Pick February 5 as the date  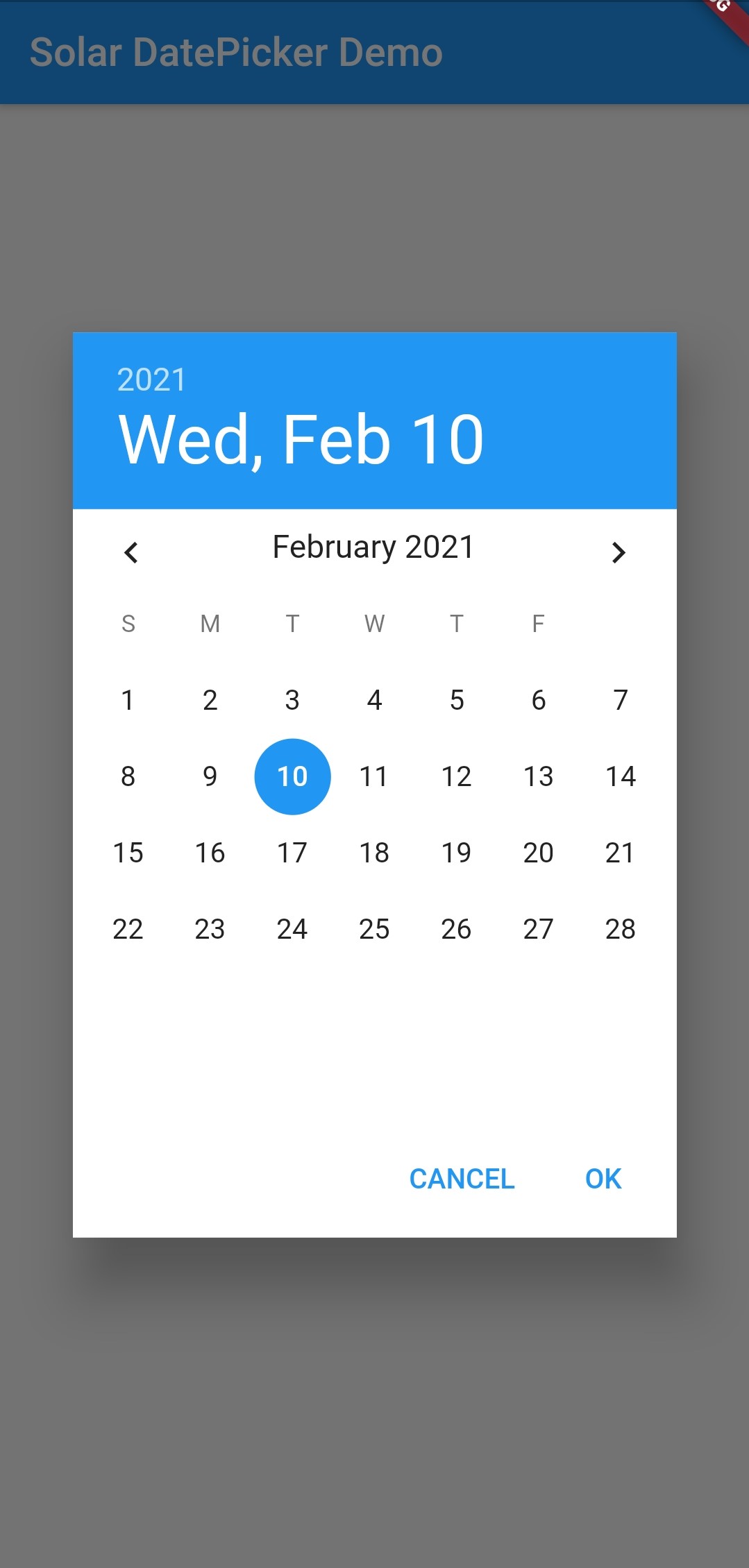tap(456, 700)
